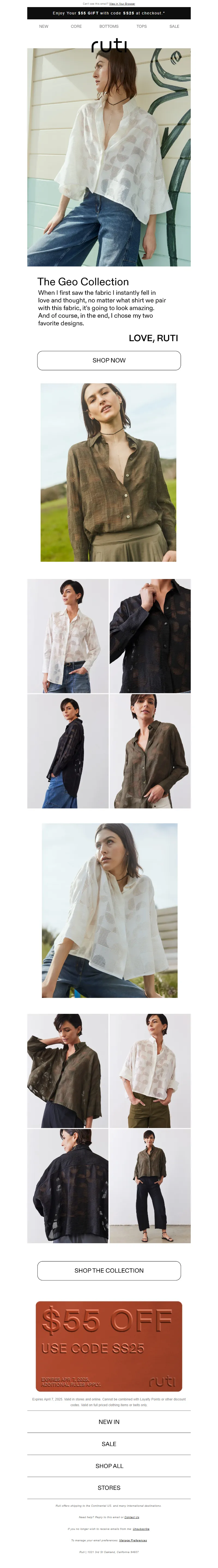The width and height of the screenshot is (218, 1568).
Task: Browse the BOTTOMS category
Action: (x=109, y=27)
